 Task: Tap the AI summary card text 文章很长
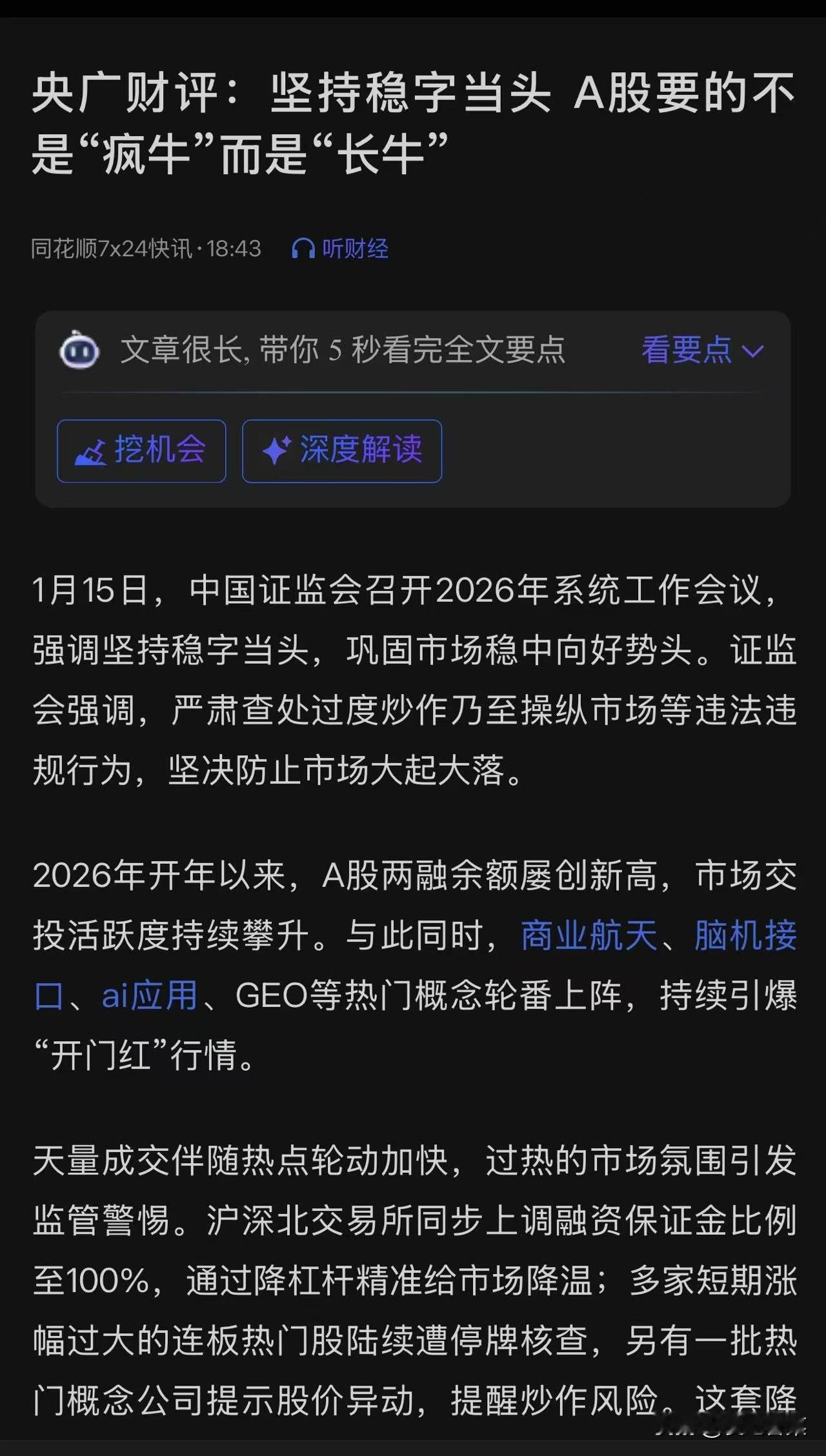pos(342,352)
